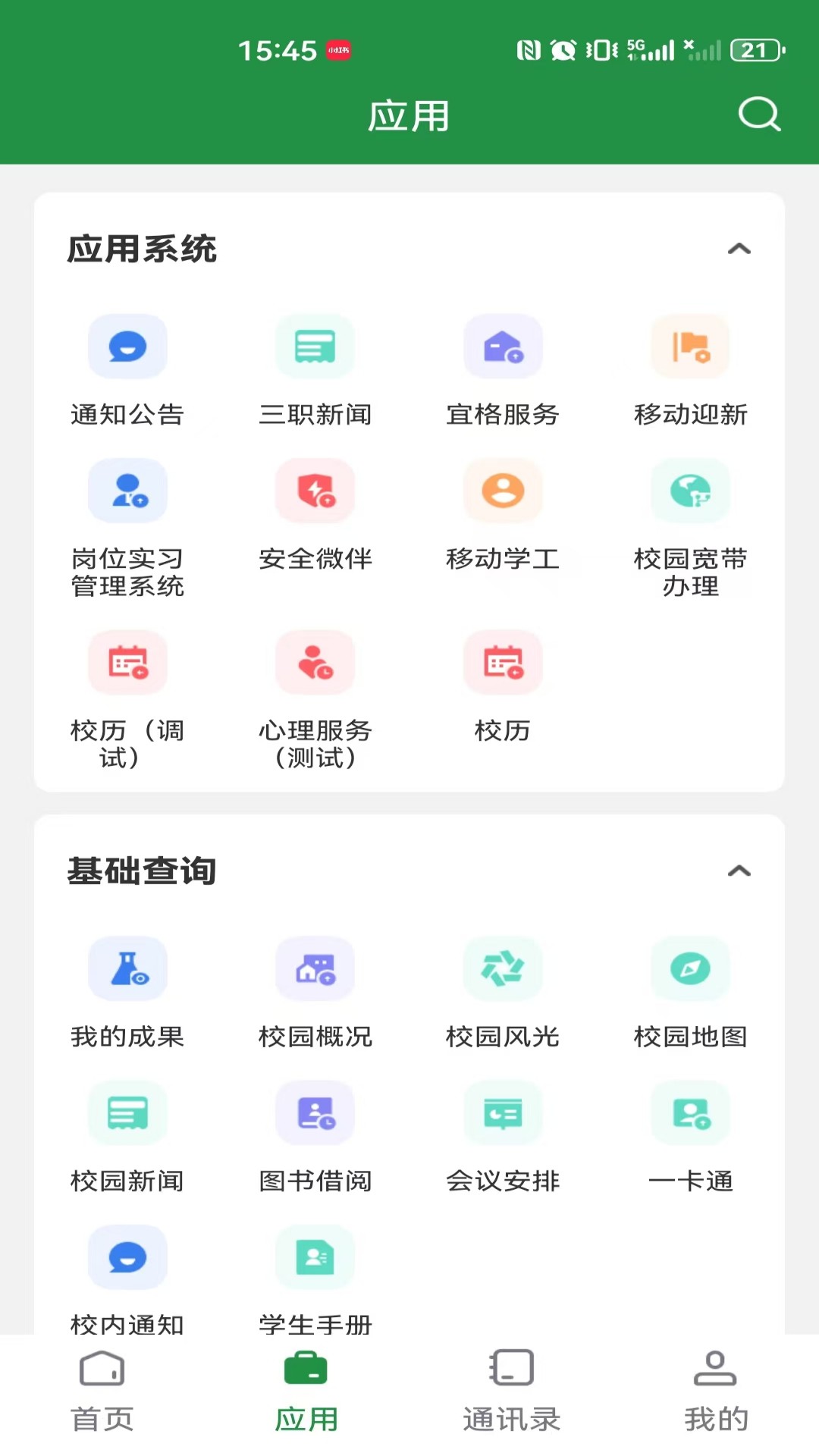Collapse the 应用系统 section
This screenshot has height=1456, width=819.
click(x=739, y=249)
